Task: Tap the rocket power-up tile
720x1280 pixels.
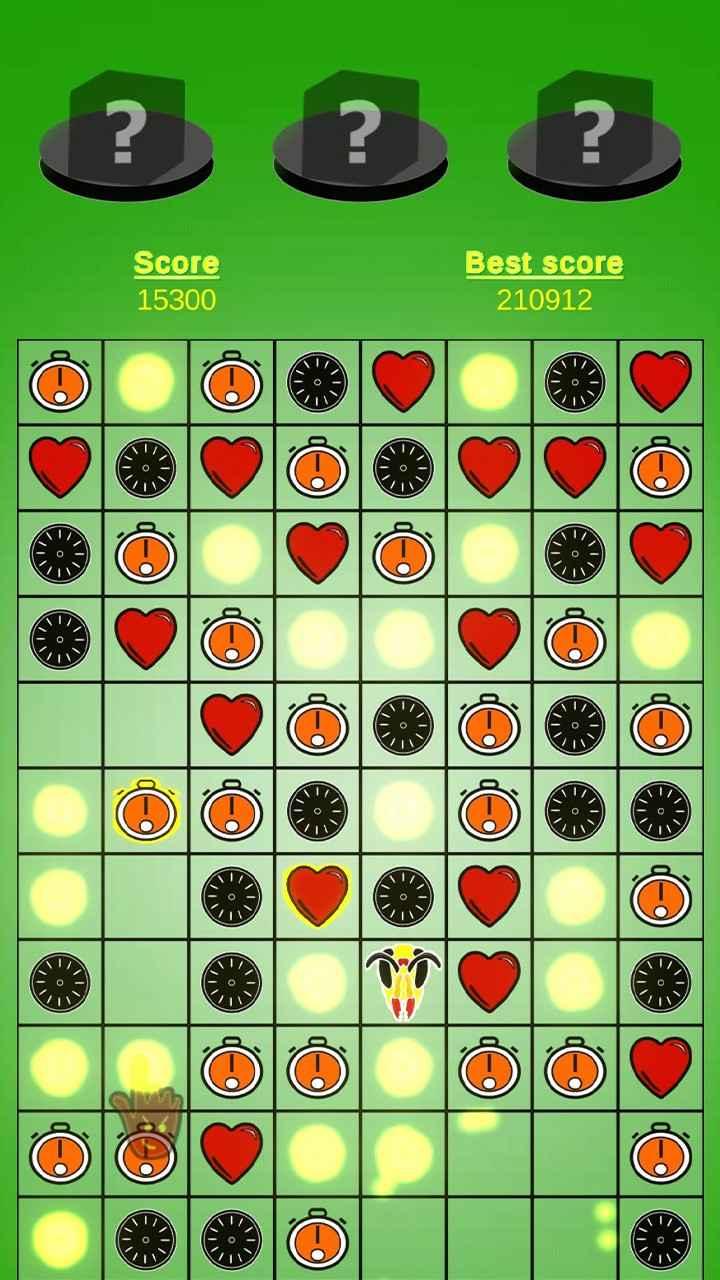Action: 403,981
